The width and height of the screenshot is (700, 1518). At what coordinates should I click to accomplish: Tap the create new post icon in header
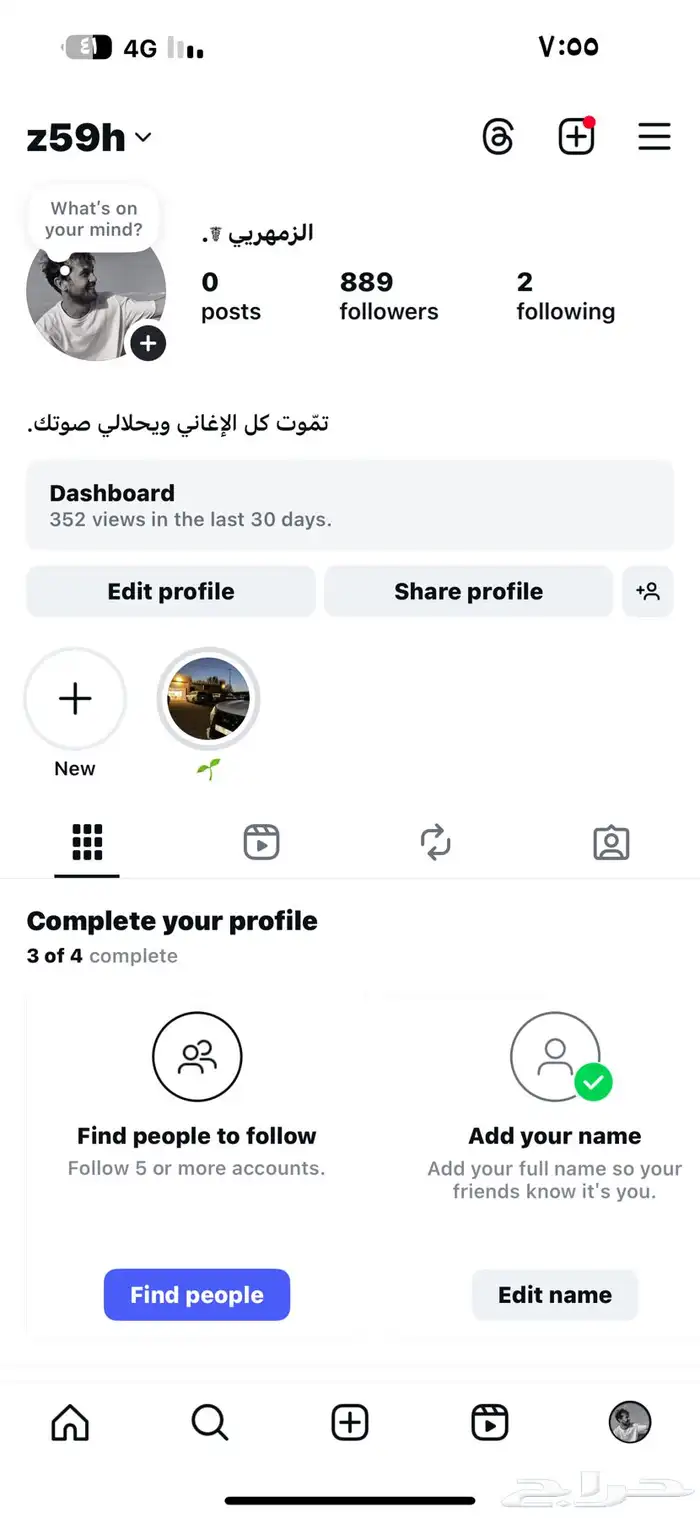[576, 137]
